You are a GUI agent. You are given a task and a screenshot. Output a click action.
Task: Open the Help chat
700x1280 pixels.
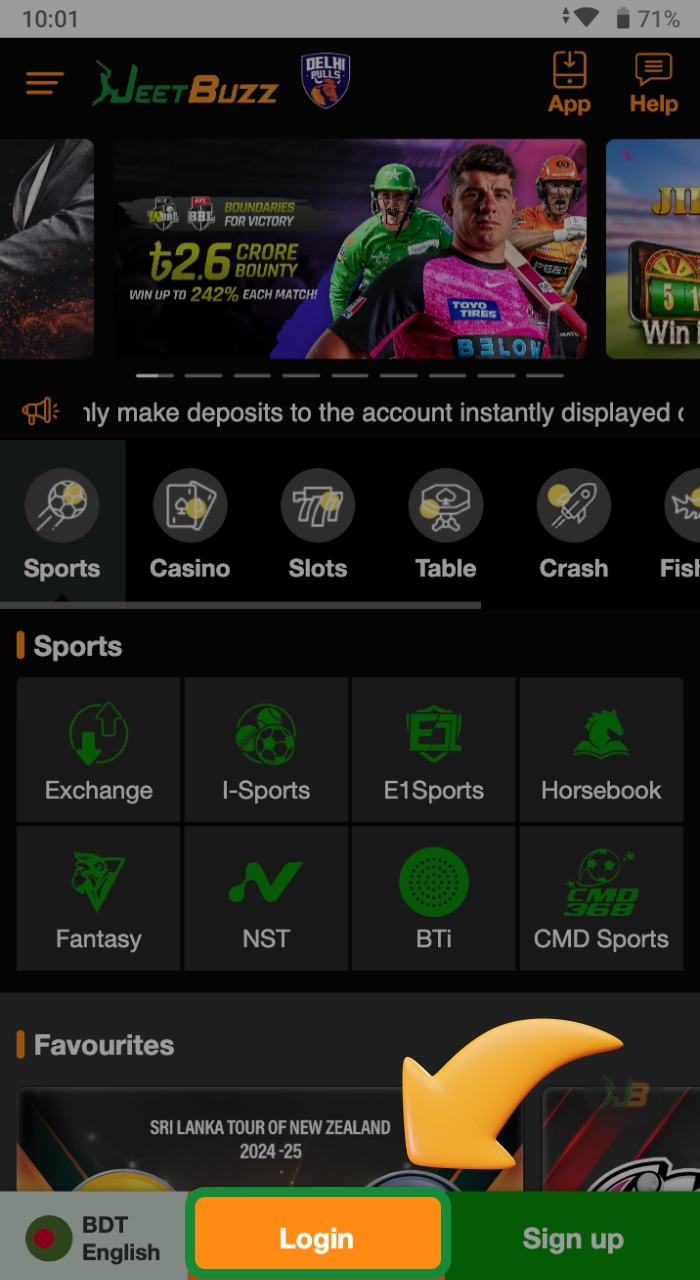pos(653,83)
